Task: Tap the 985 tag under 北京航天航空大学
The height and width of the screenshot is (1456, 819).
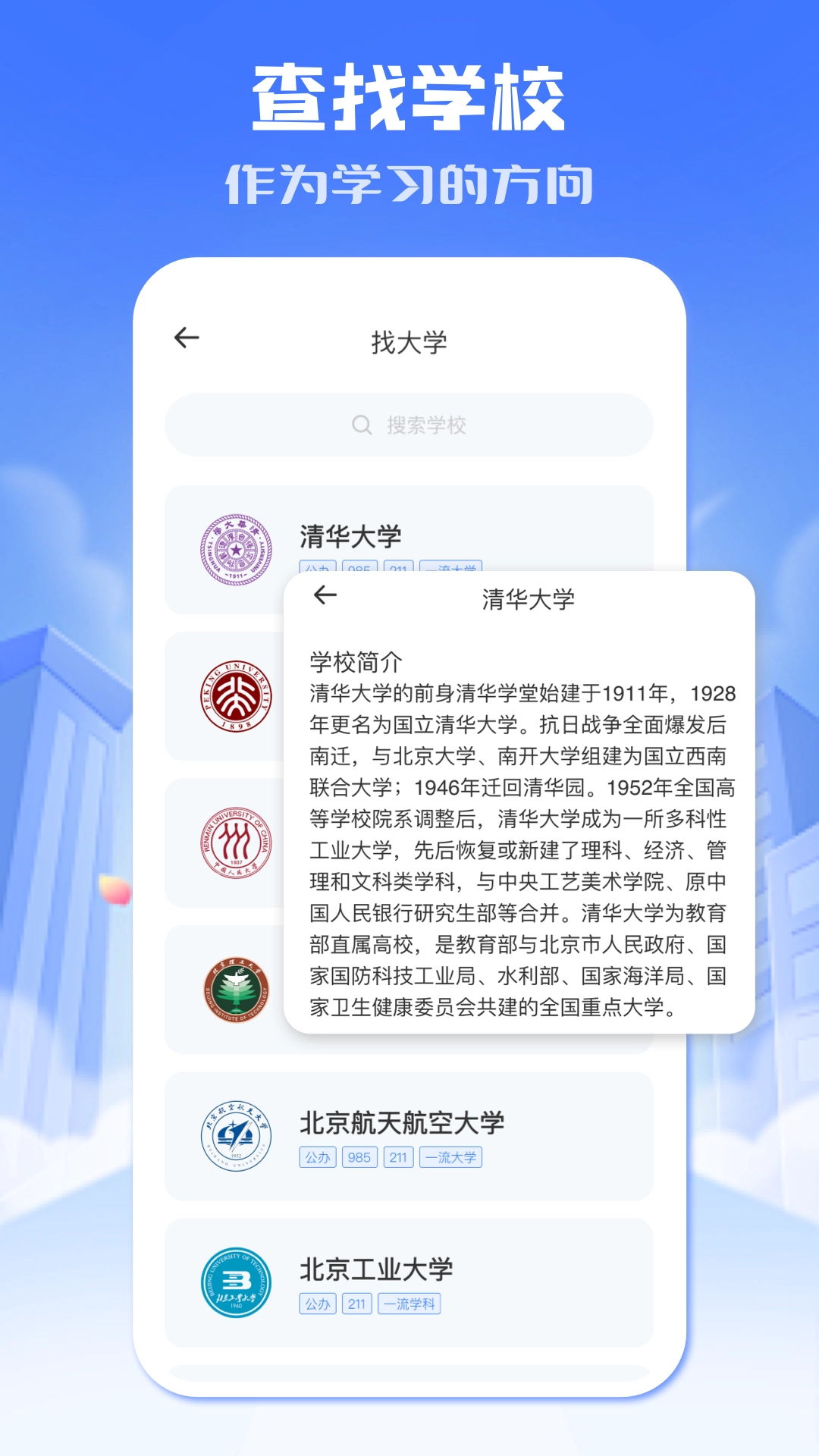Action: pyautogui.click(x=359, y=1157)
